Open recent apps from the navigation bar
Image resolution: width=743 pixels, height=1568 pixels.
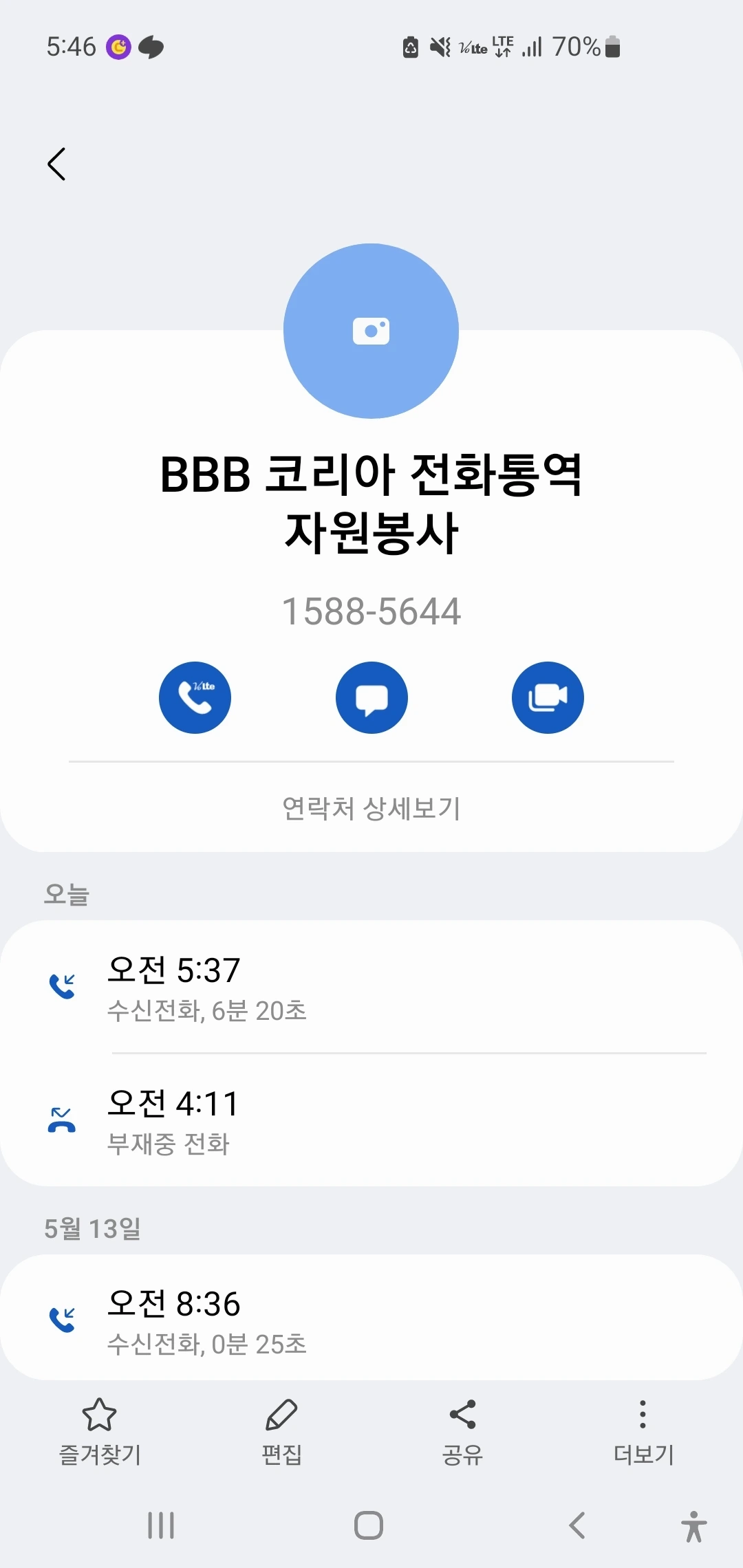pyautogui.click(x=161, y=1525)
